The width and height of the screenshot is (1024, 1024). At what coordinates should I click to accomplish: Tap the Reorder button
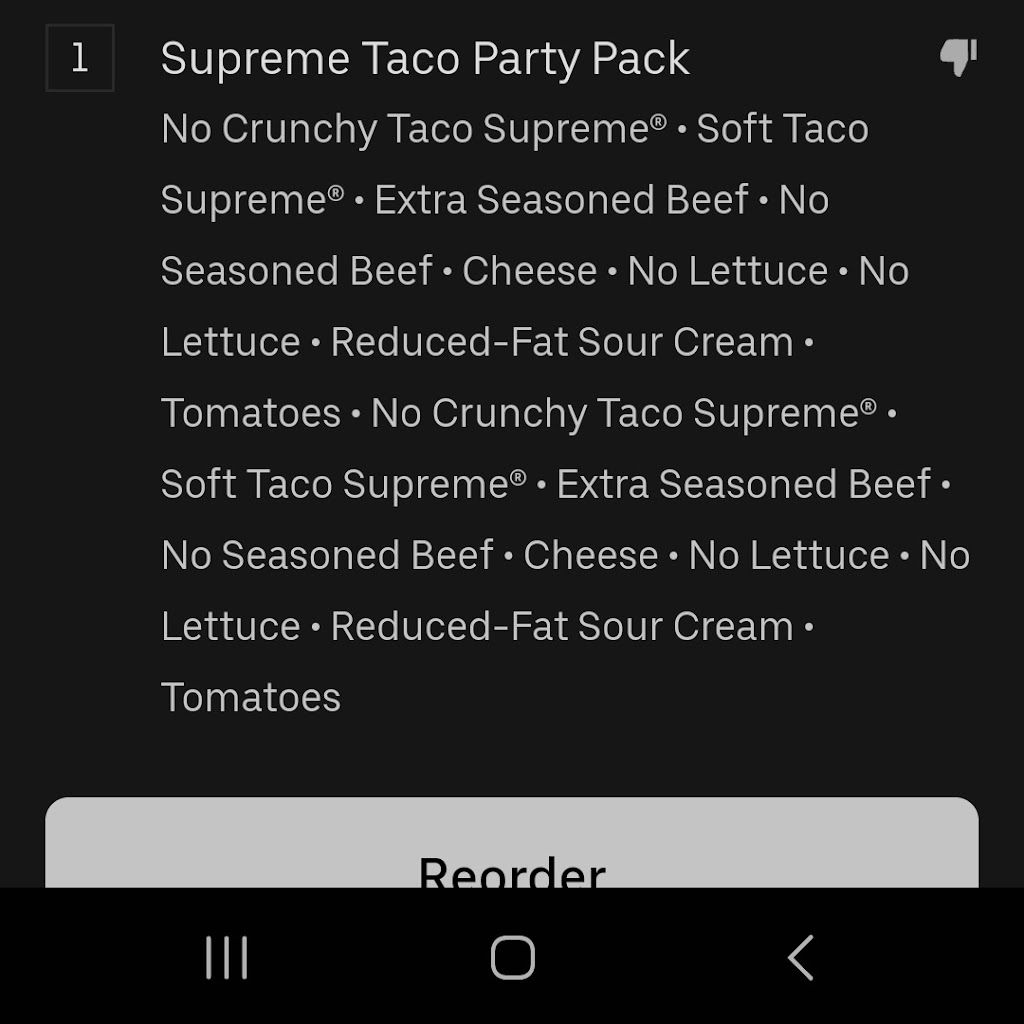coord(512,842)
